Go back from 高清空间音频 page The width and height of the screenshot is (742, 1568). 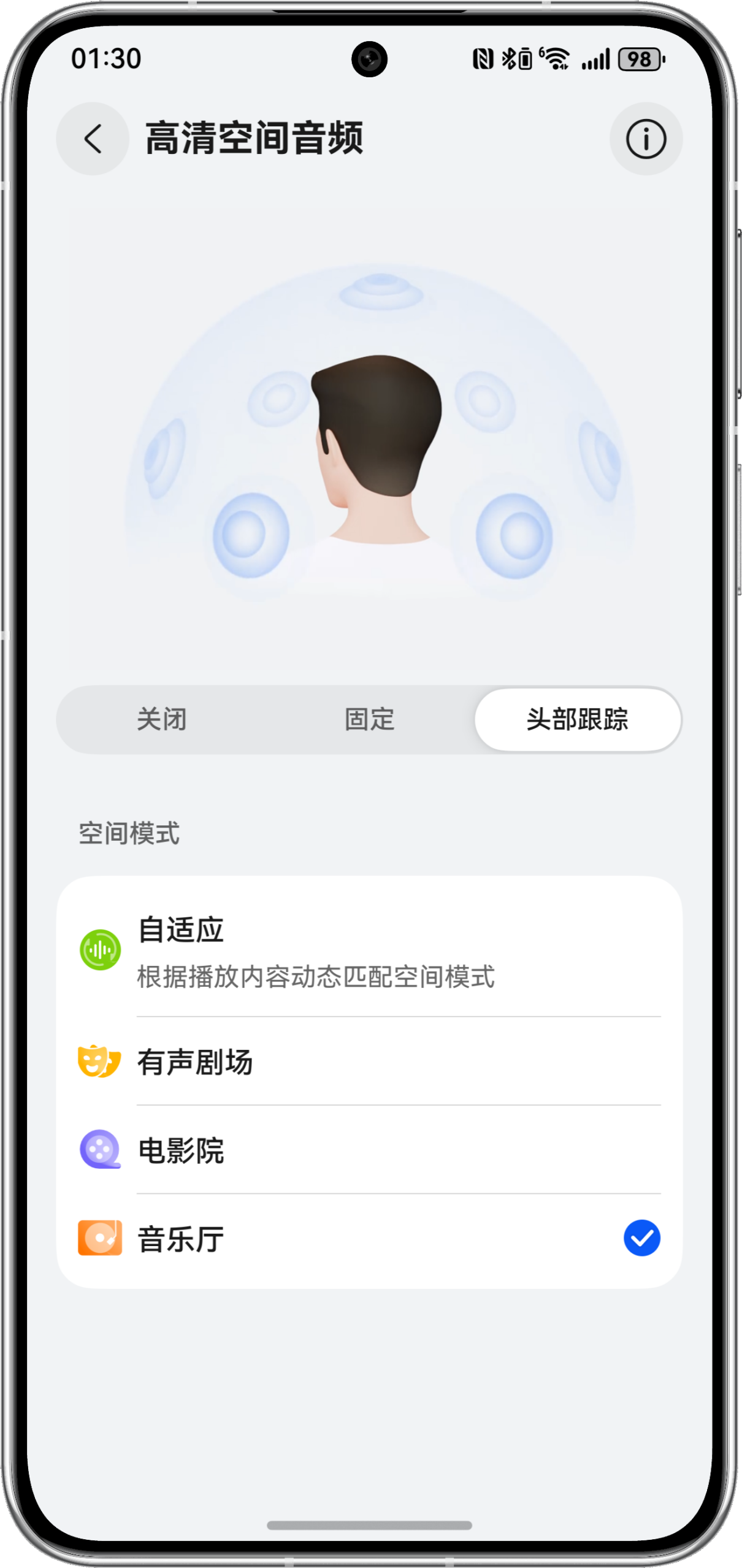(x=93, y=139)
